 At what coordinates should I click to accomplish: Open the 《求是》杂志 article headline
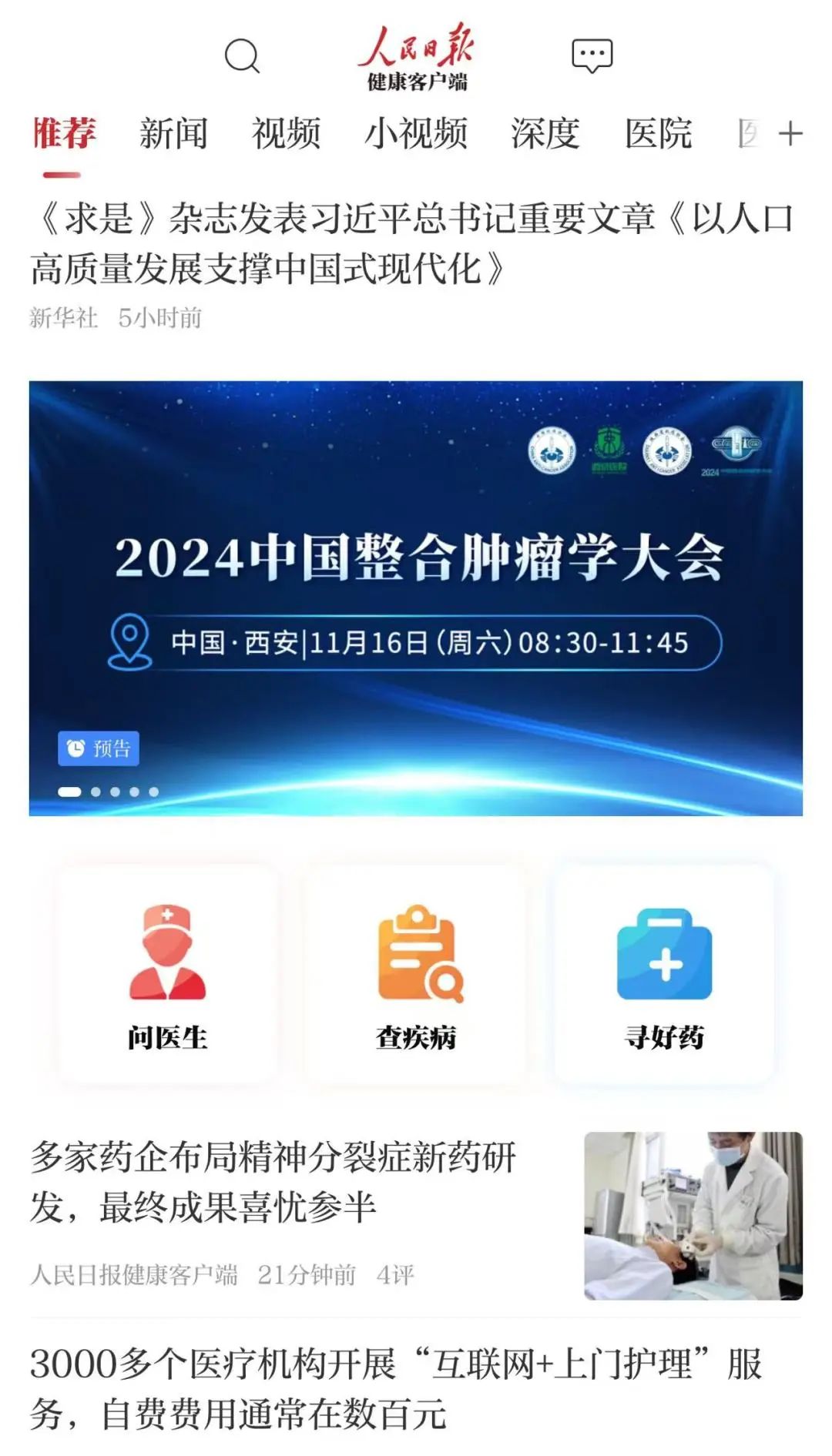click(412, 243)
